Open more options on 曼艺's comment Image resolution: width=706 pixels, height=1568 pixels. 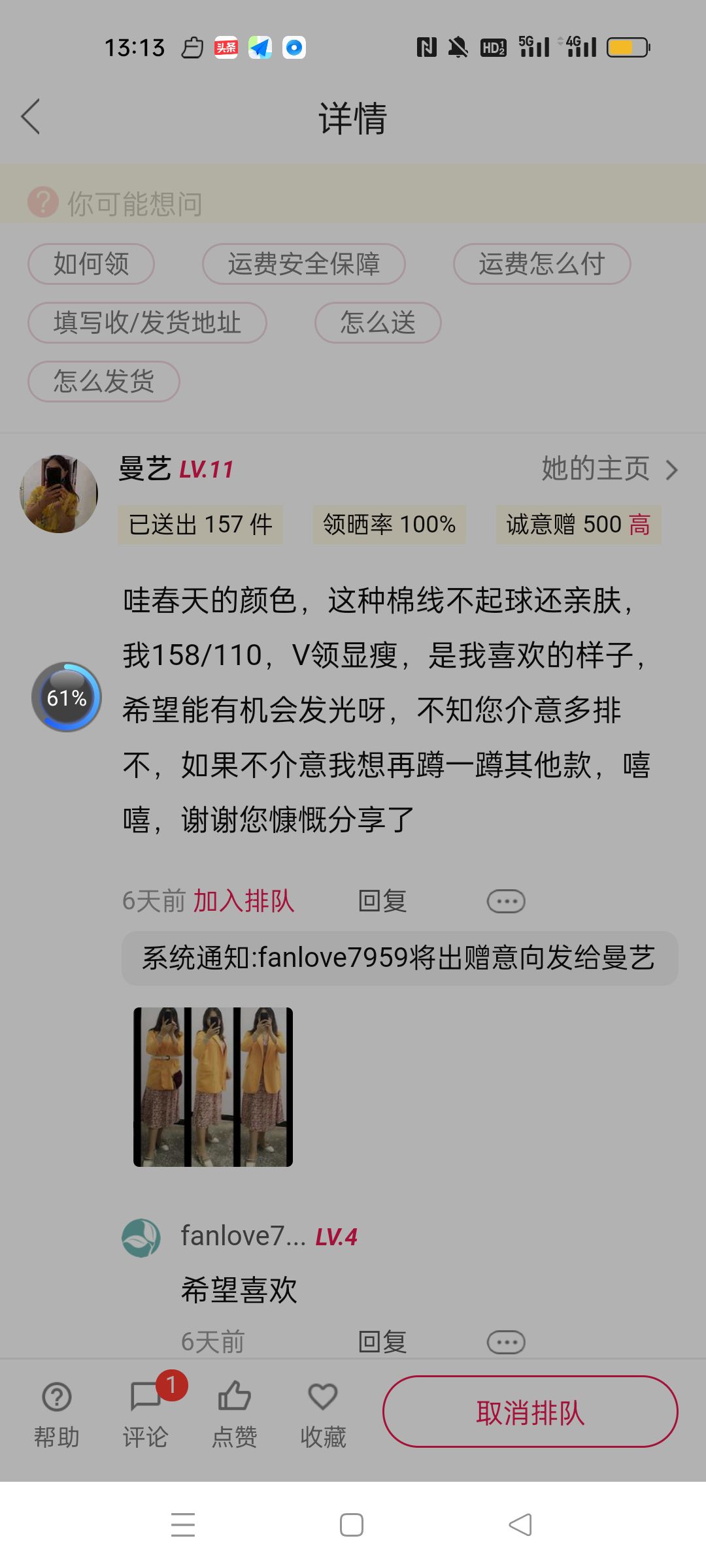pyautogui.click(x=506, y=902)
